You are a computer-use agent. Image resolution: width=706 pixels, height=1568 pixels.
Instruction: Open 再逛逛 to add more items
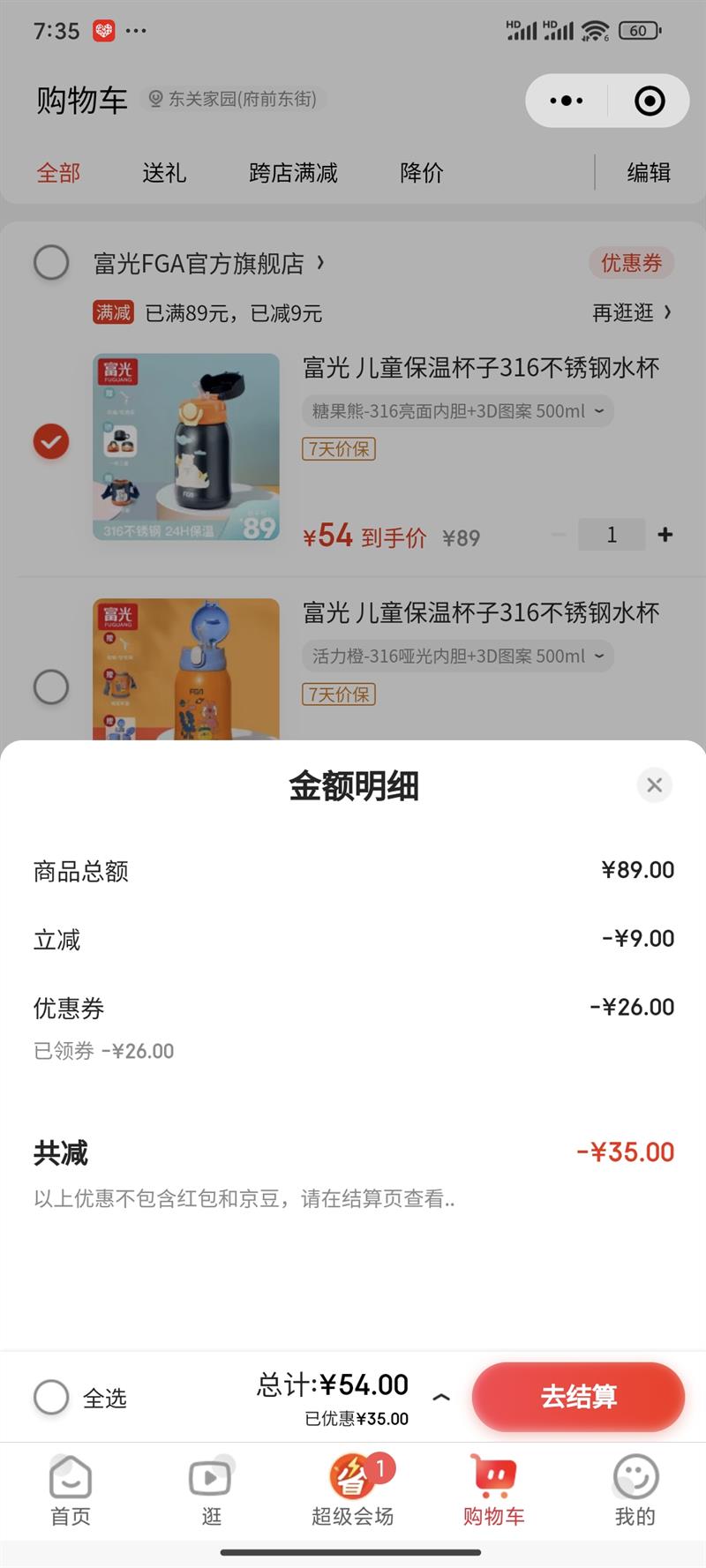click(631, 312)
